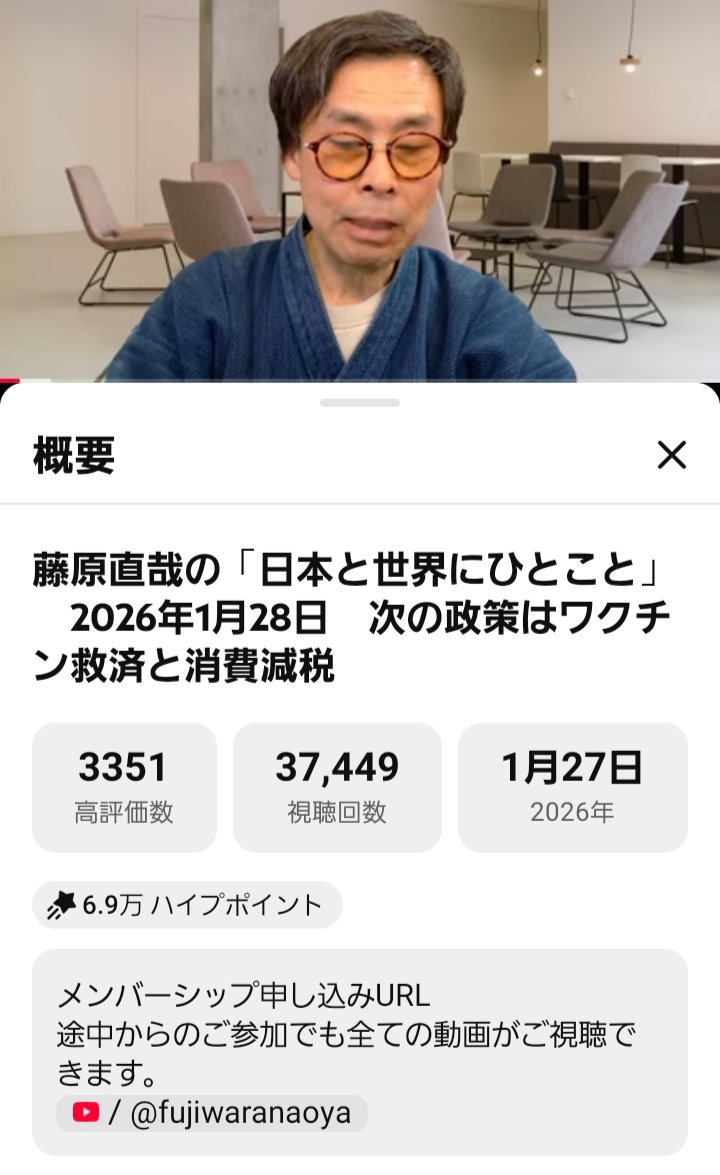Image resolution: width=720 pixels, height=1175 pixels.
Task: Close the 概要 description panel
Action: 672,455
